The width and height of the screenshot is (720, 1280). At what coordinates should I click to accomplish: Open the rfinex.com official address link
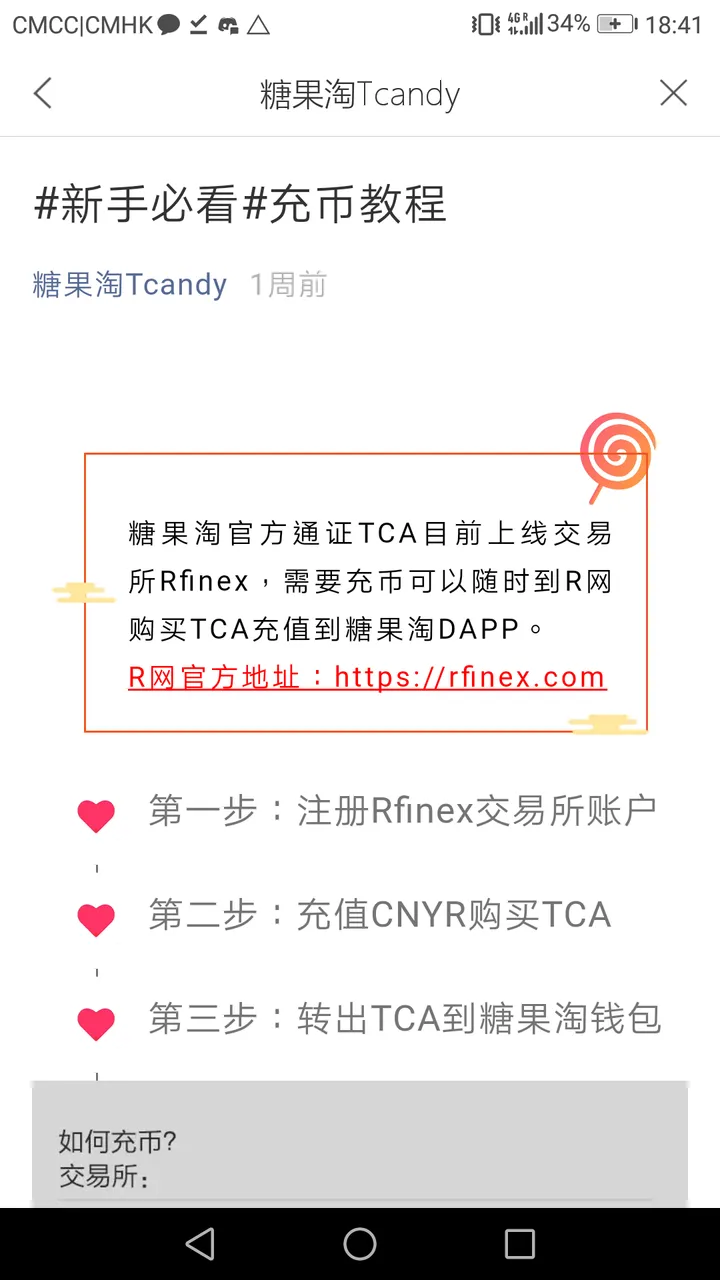367,677
